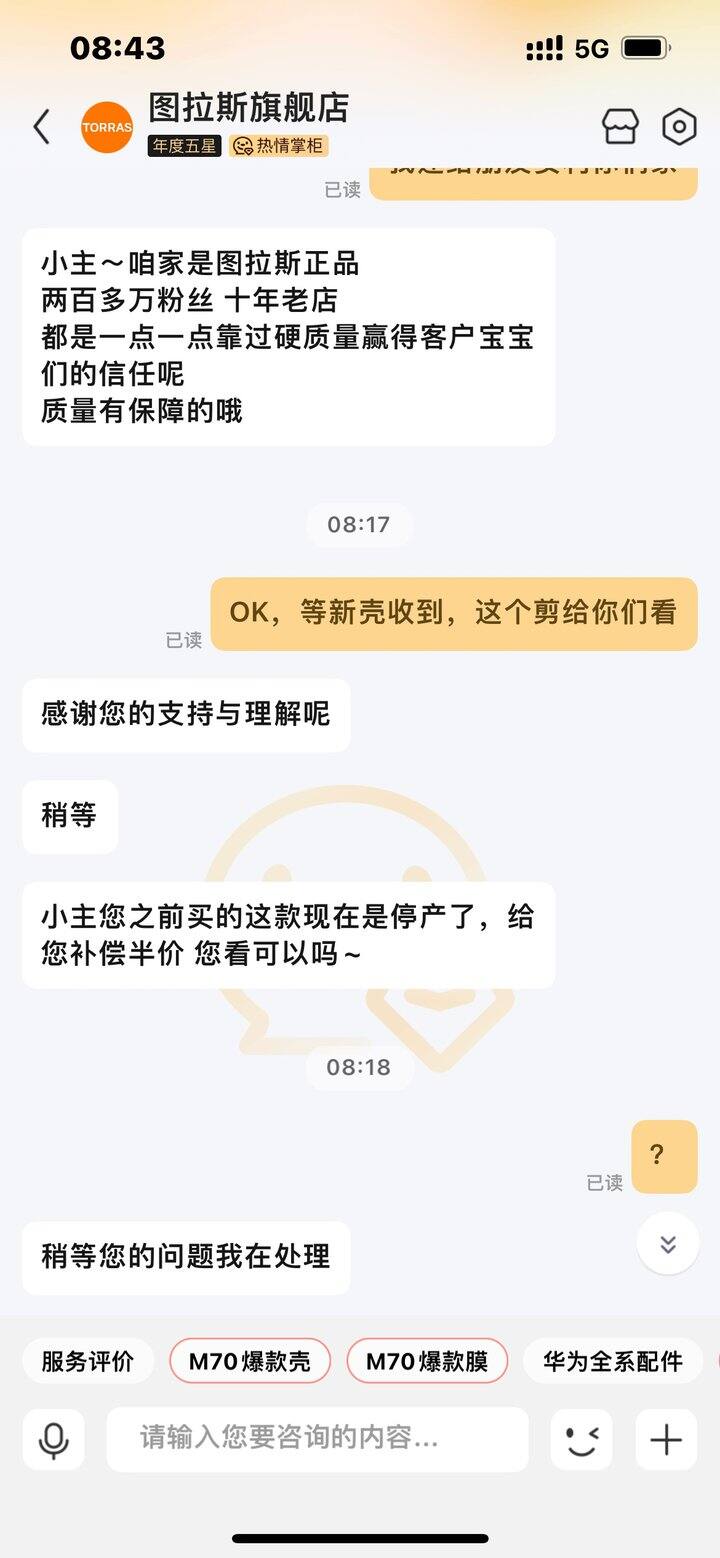720x1558 pixels.
Task: Tap the voice input microphone
Action: (x=54, y=1440)
